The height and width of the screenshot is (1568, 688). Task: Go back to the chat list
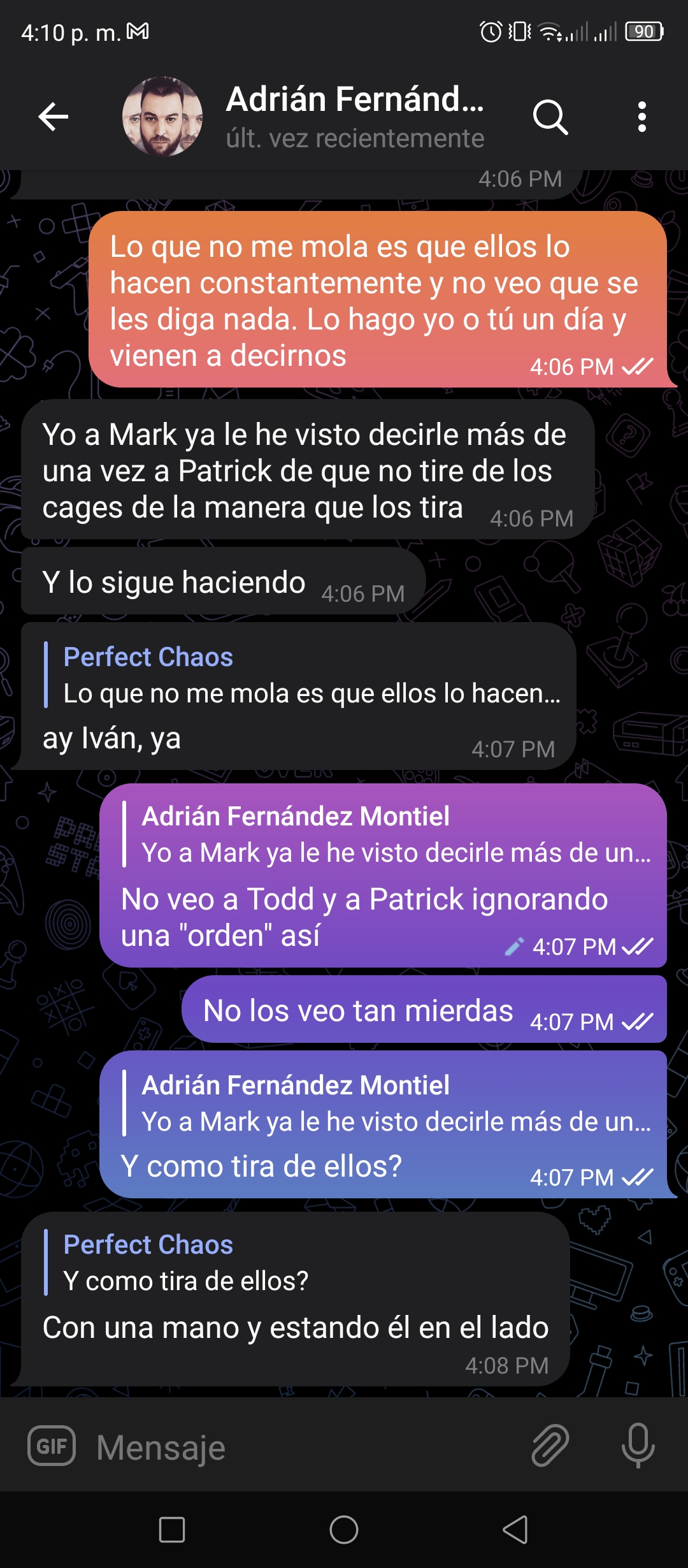pyautogui.click(x=54, y=117)
